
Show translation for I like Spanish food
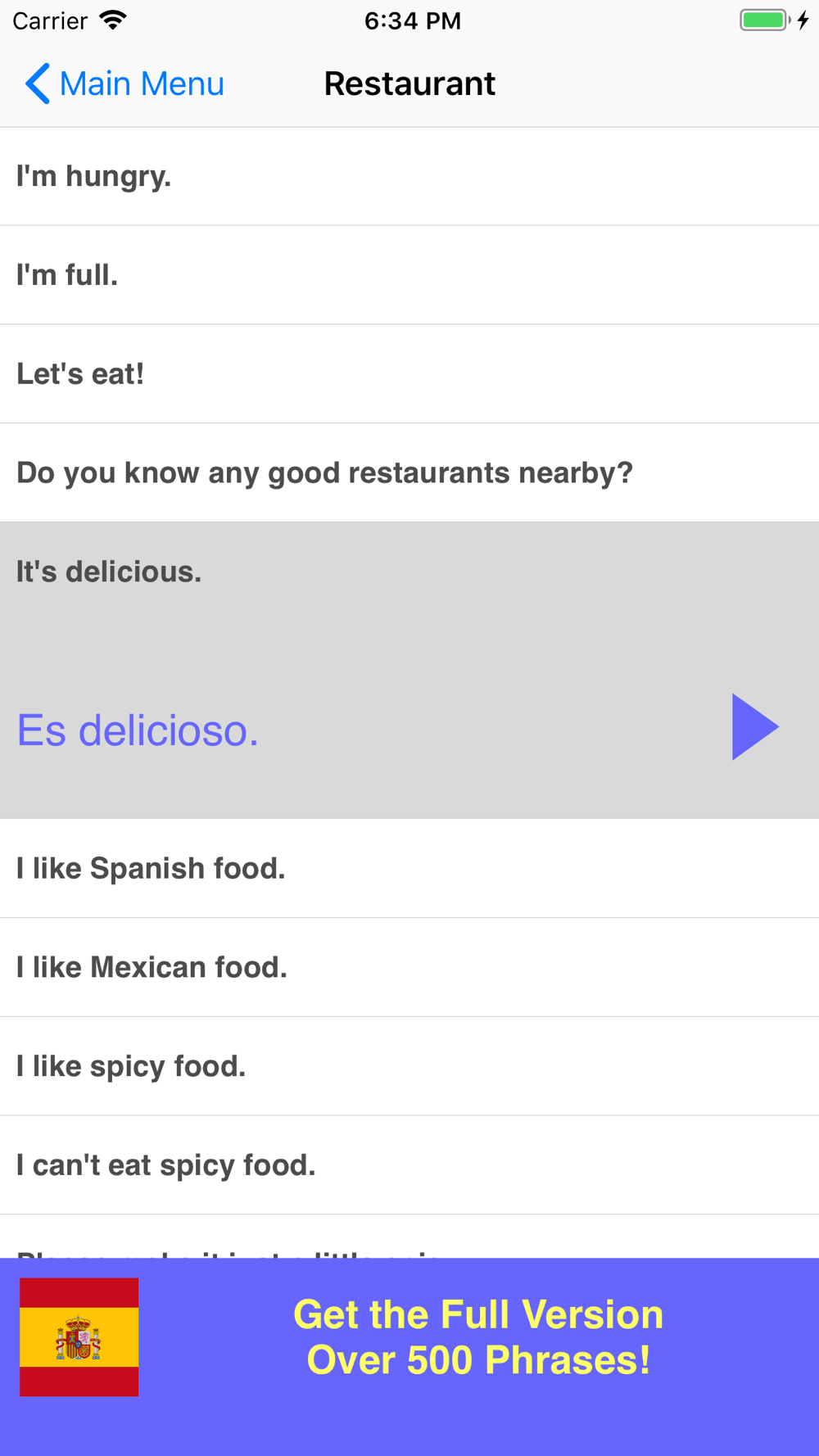409,869
